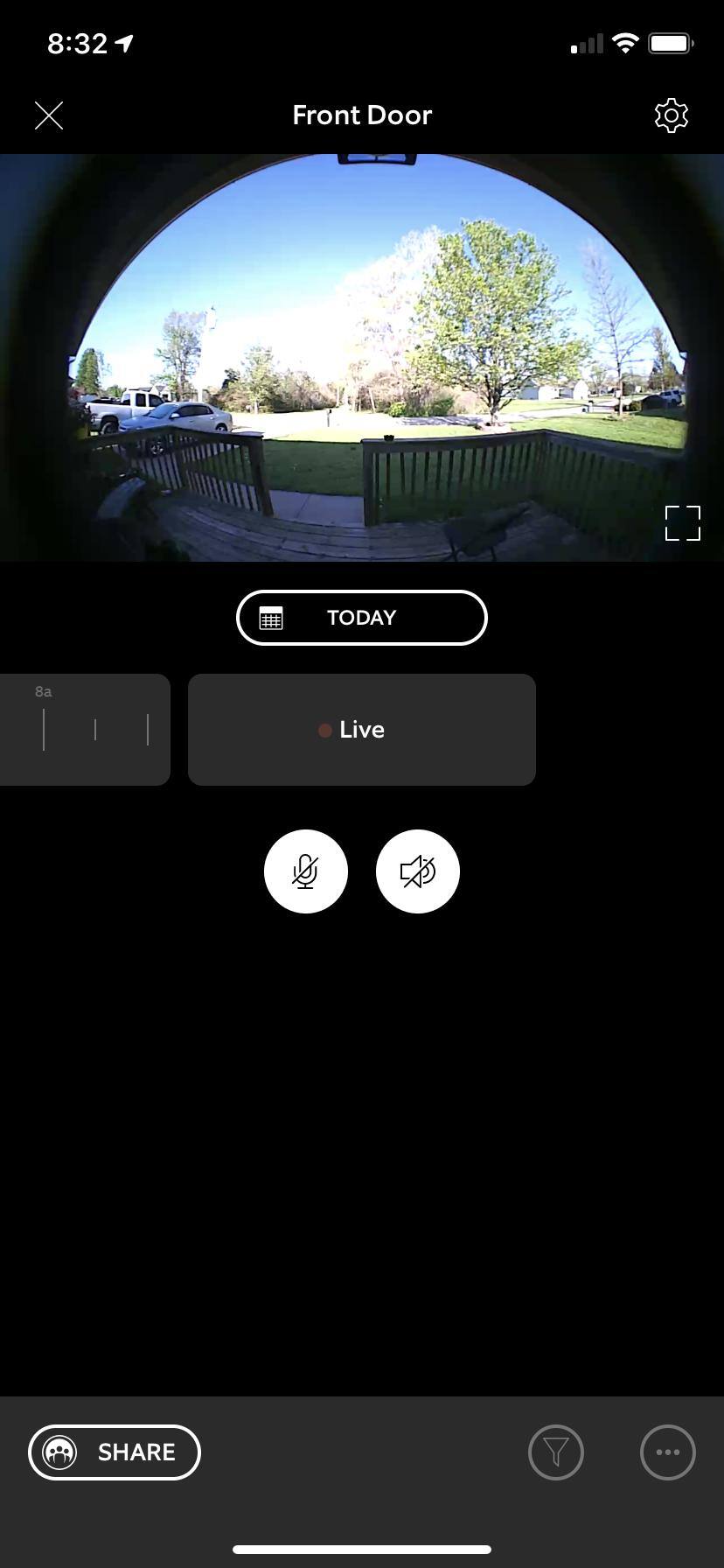Viewport: 724px width, 1568px height.
Task: Open the event filter icon
Action: [x=556, y=1452]
